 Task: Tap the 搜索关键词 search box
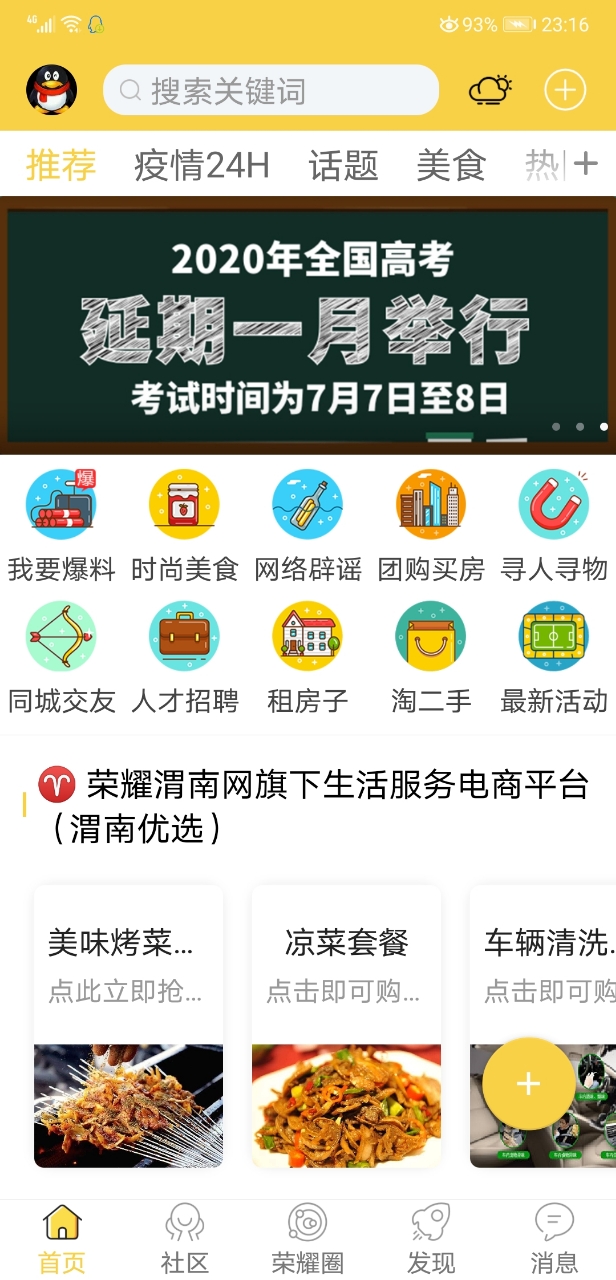(270, 91)
